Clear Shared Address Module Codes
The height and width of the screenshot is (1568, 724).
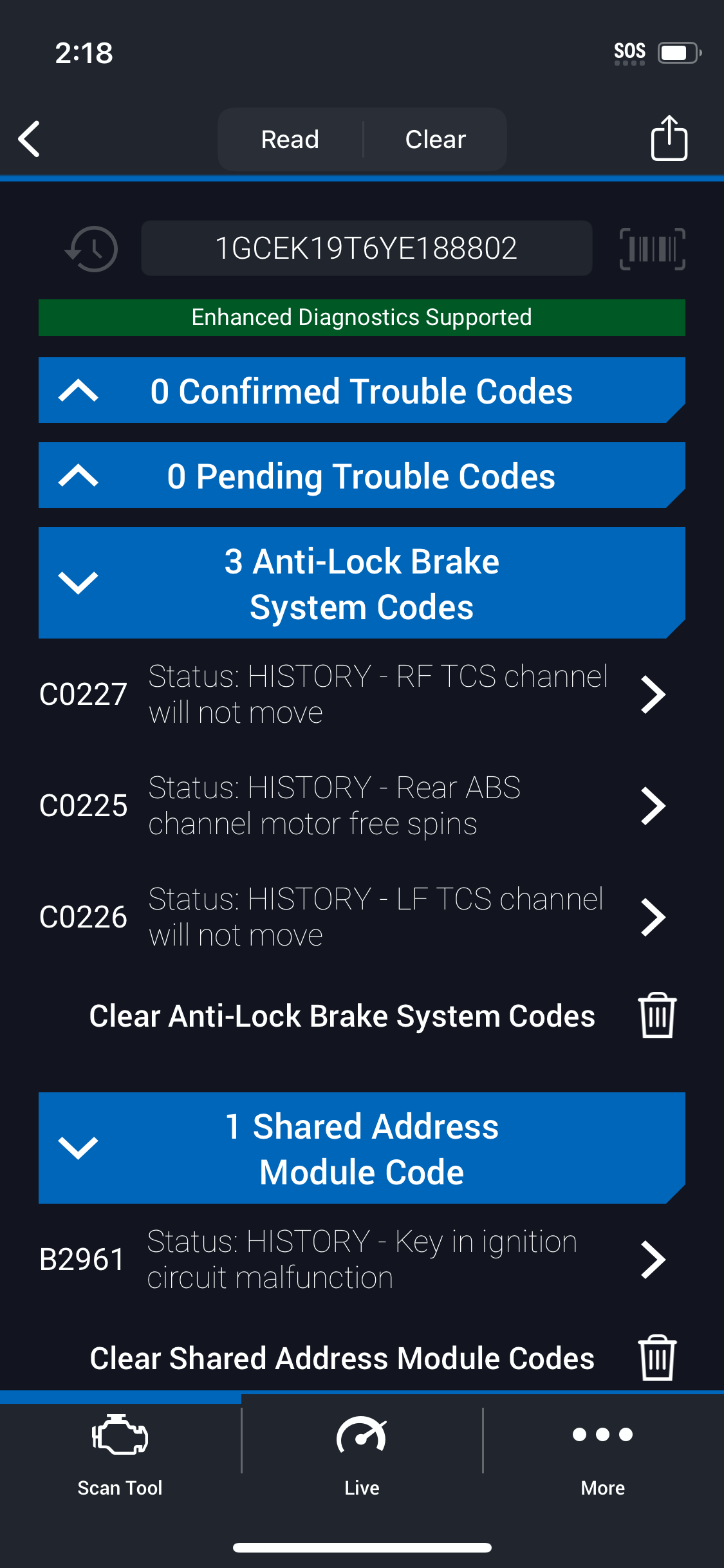(382, 1358)
